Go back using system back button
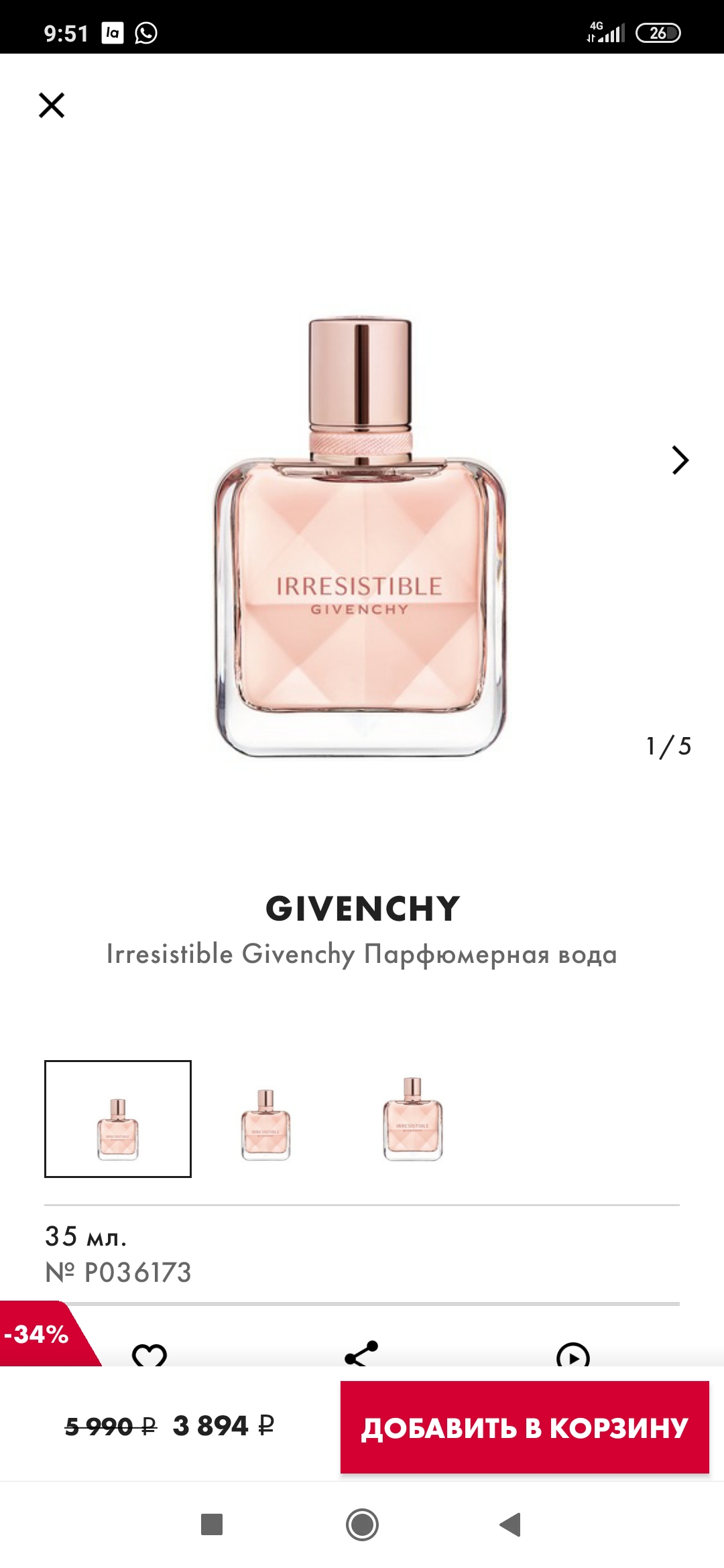Screen dimensions: 724x1568 click(510, 1524)
